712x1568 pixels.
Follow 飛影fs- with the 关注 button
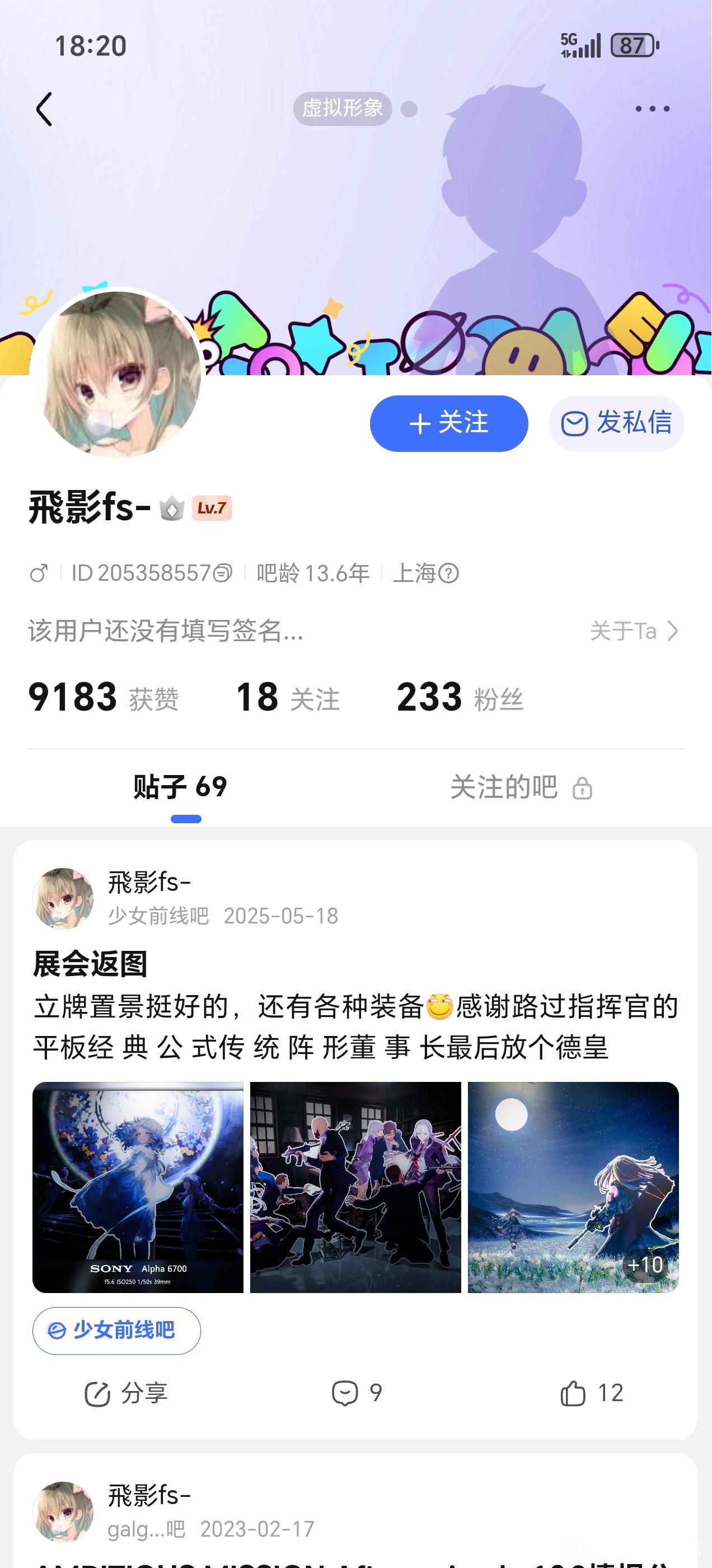pos(448,423)
